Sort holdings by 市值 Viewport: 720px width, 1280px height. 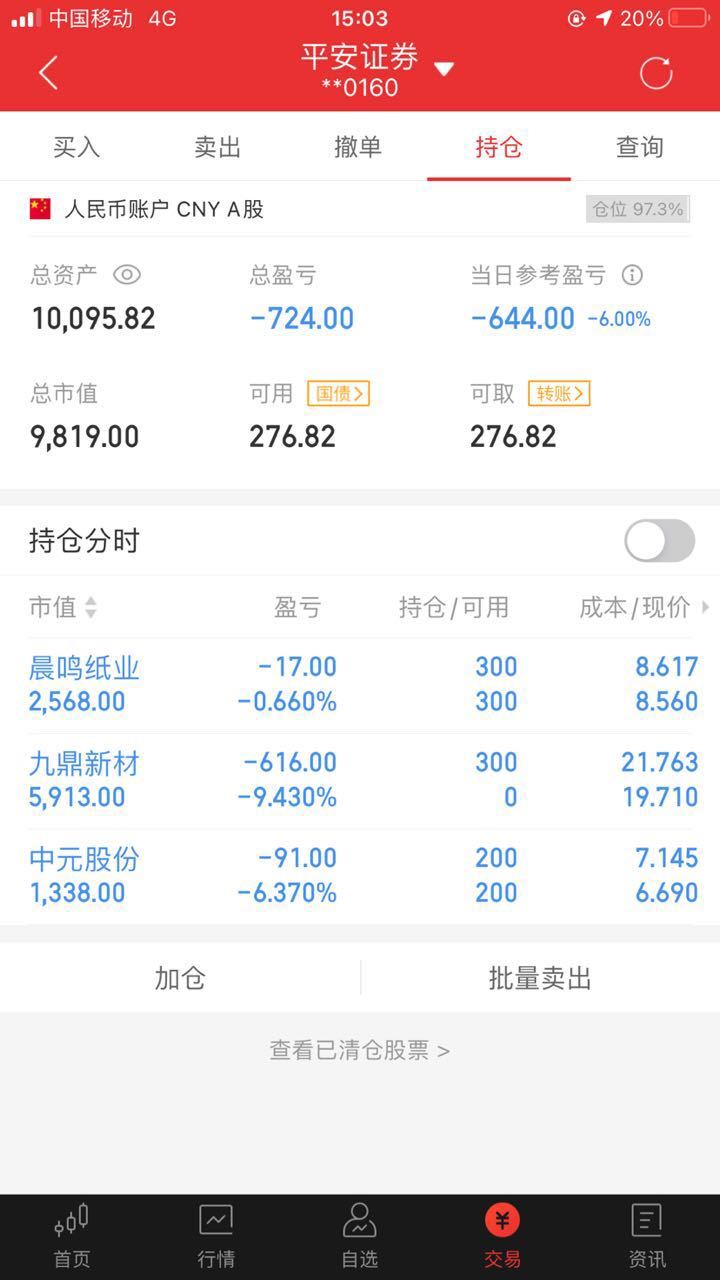click(63, 607)
